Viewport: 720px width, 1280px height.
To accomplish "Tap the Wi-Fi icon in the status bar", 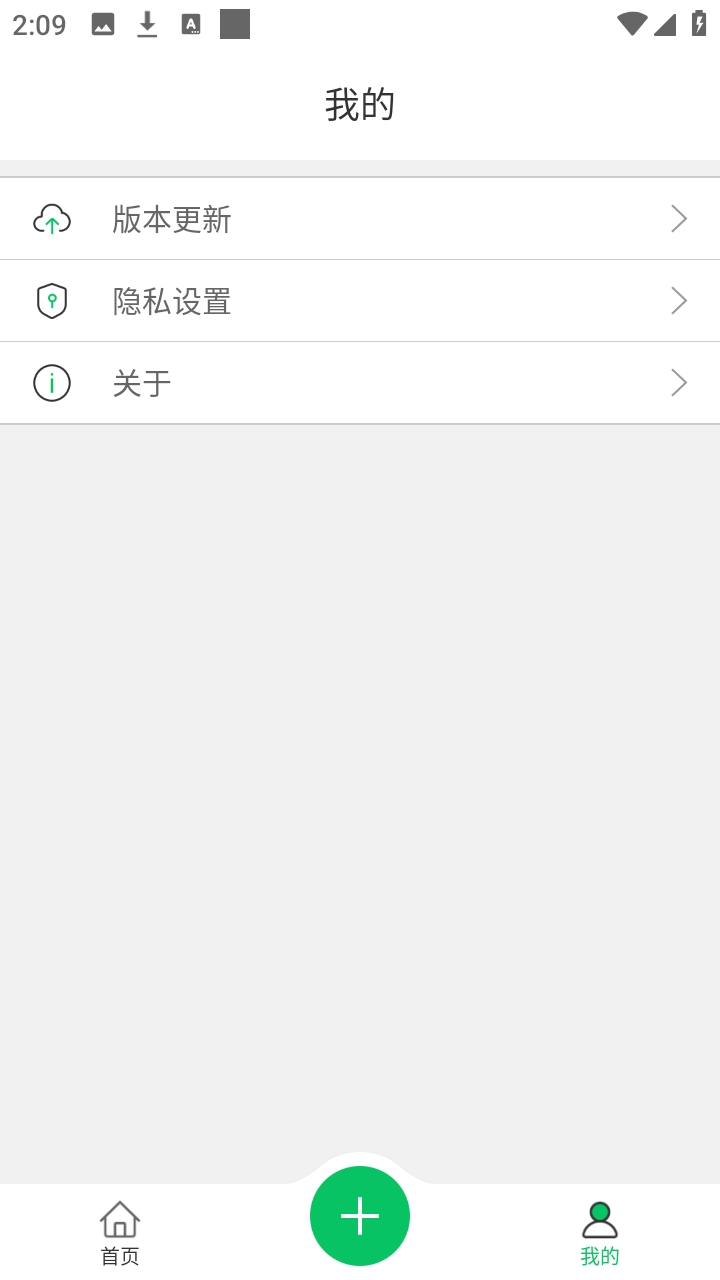I will (x=632, y=24).
